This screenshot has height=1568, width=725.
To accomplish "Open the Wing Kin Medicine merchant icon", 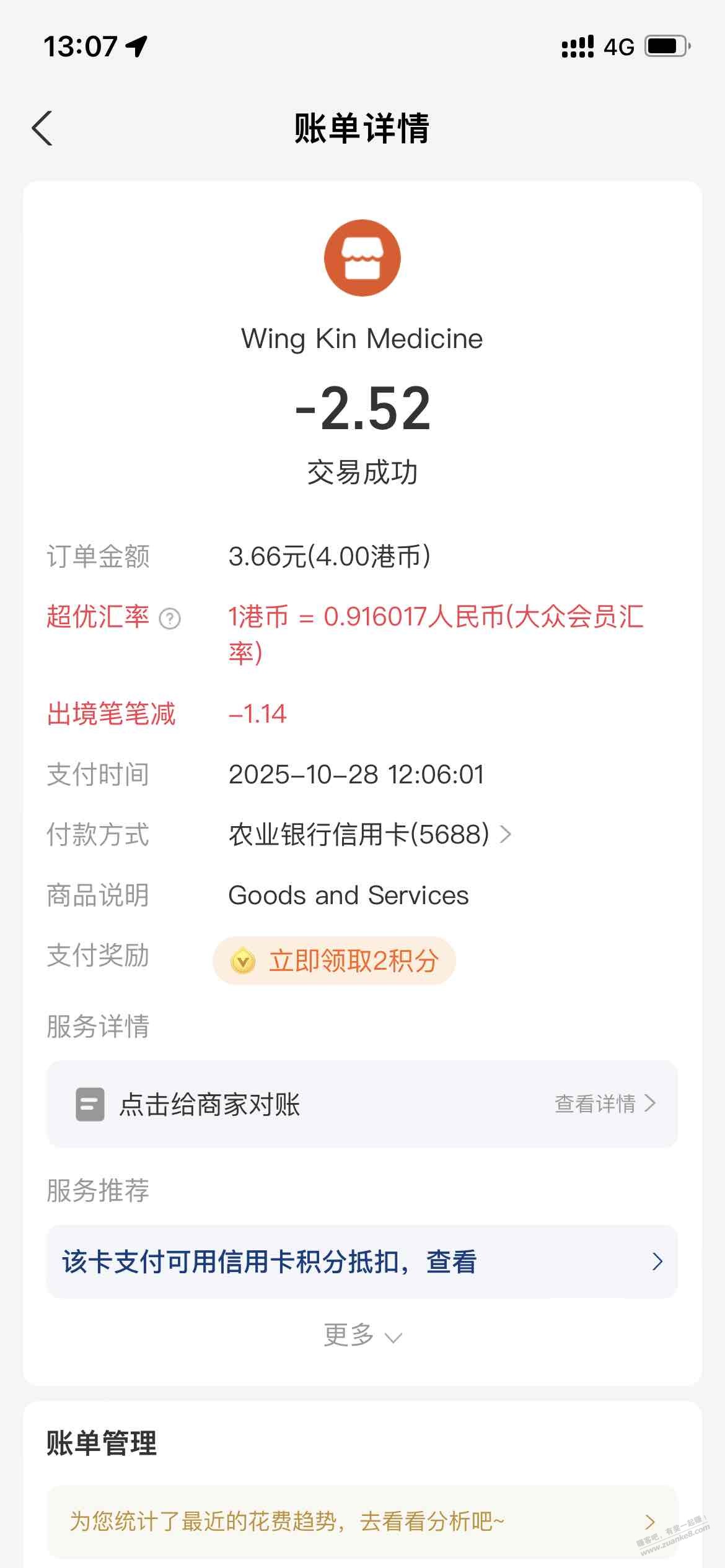I will point(362,258).
